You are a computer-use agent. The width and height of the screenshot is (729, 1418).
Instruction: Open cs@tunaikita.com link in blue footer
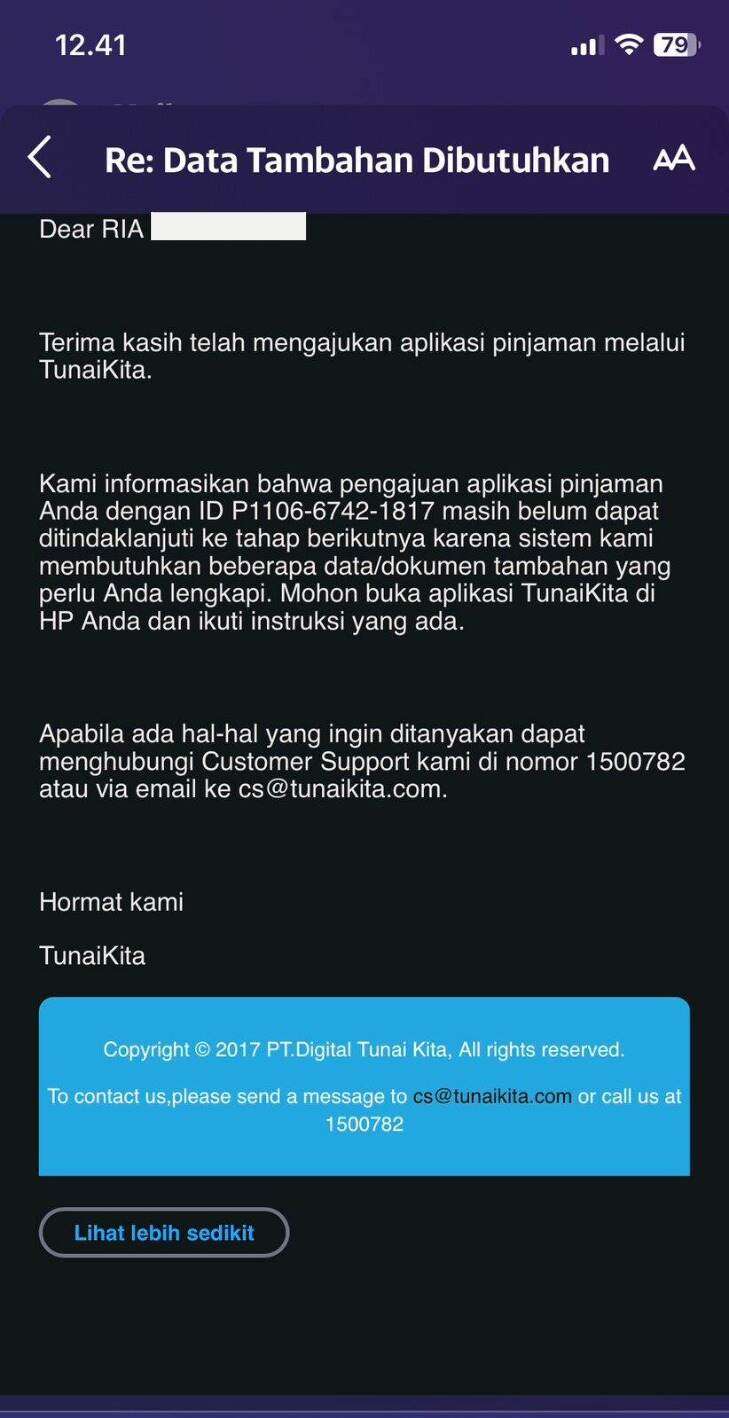(492, 1096)
